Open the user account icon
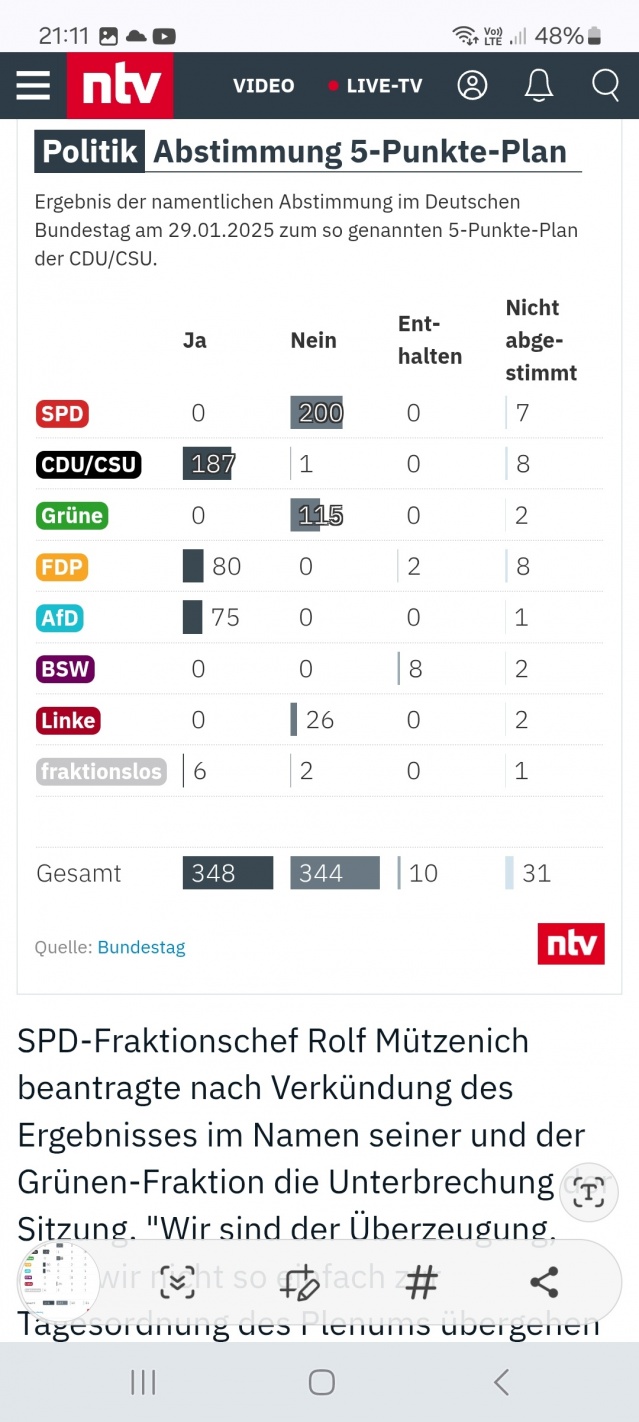This screenshot has width=639, height=1422. [x=472, y=86]
